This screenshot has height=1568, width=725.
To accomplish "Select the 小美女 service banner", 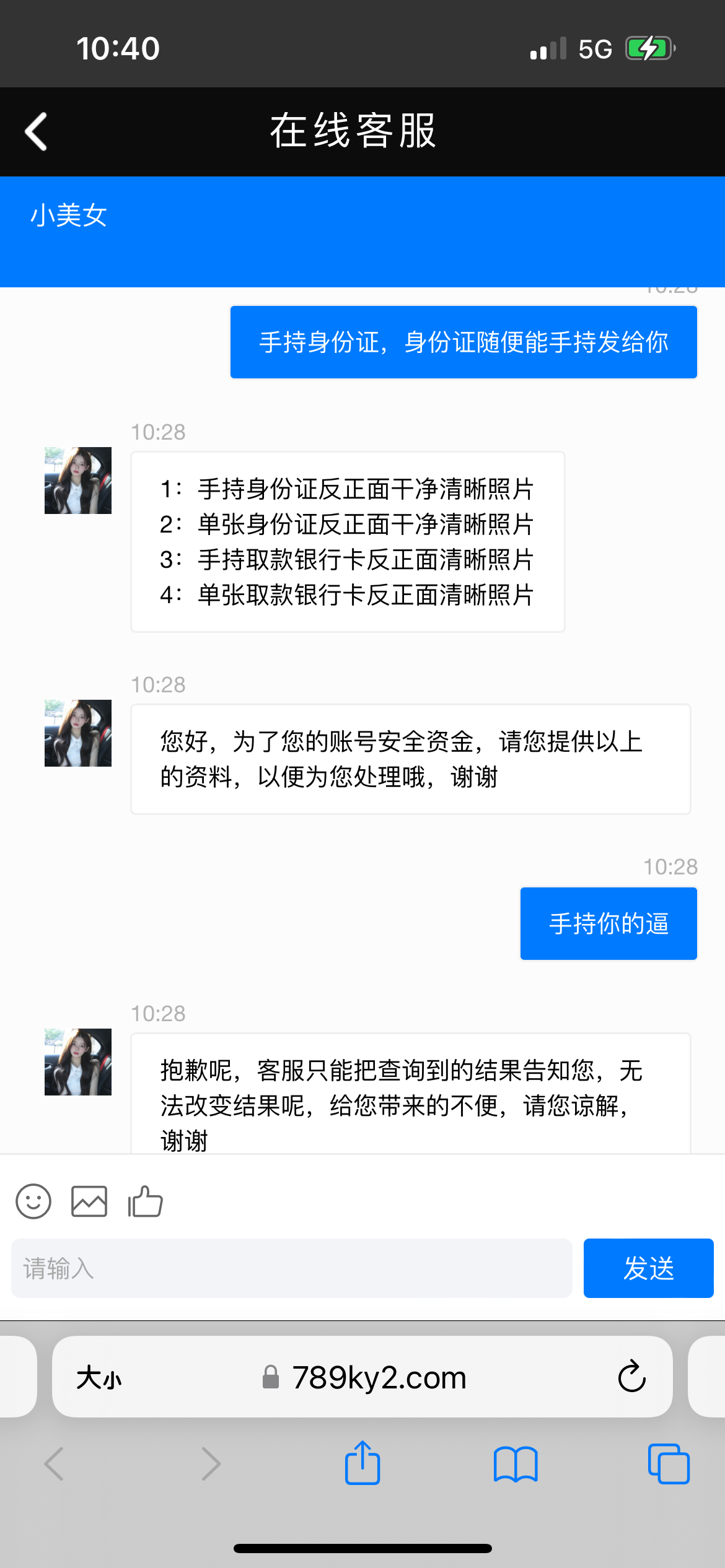I will (69, 217).
